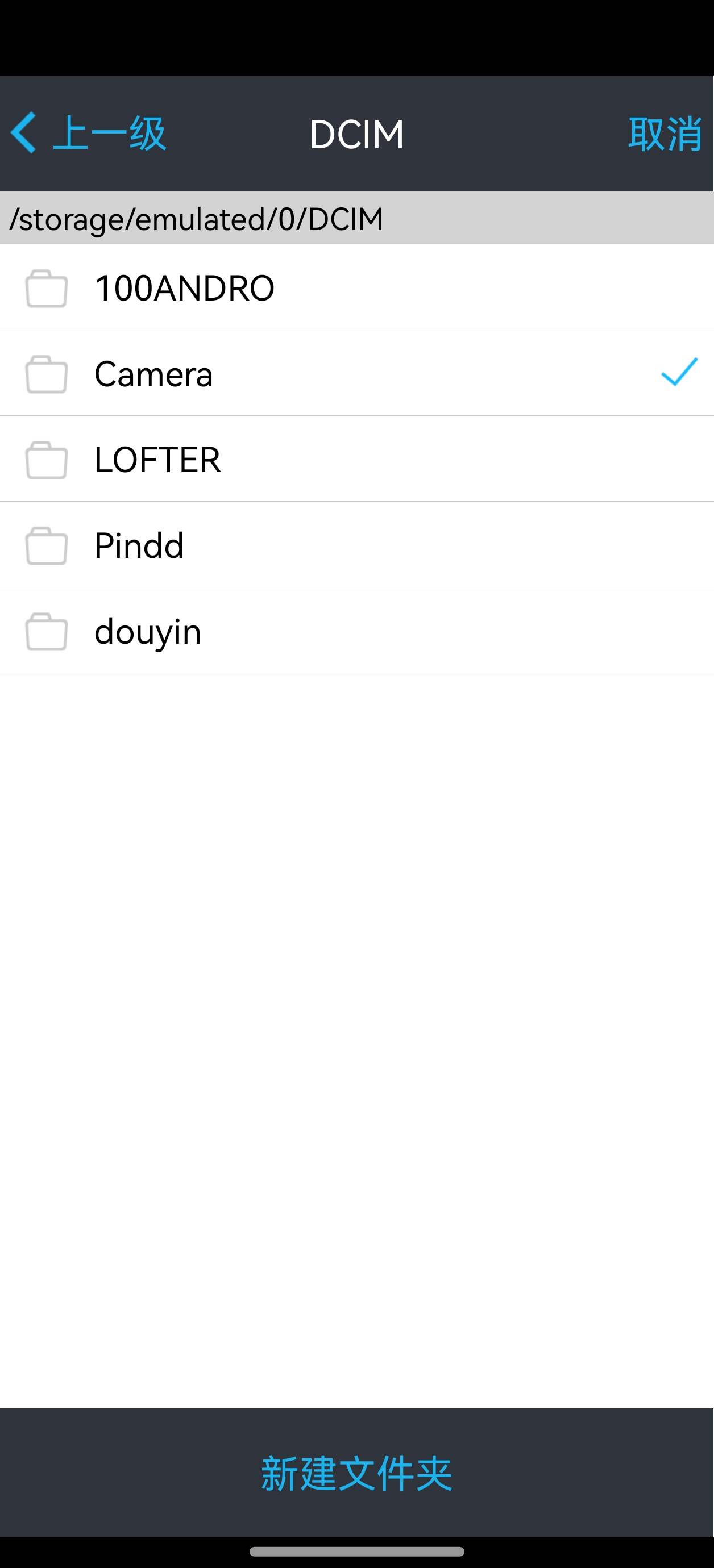
Task: Create a new folder with 新建文件夹
Action: click(357, 1474)
